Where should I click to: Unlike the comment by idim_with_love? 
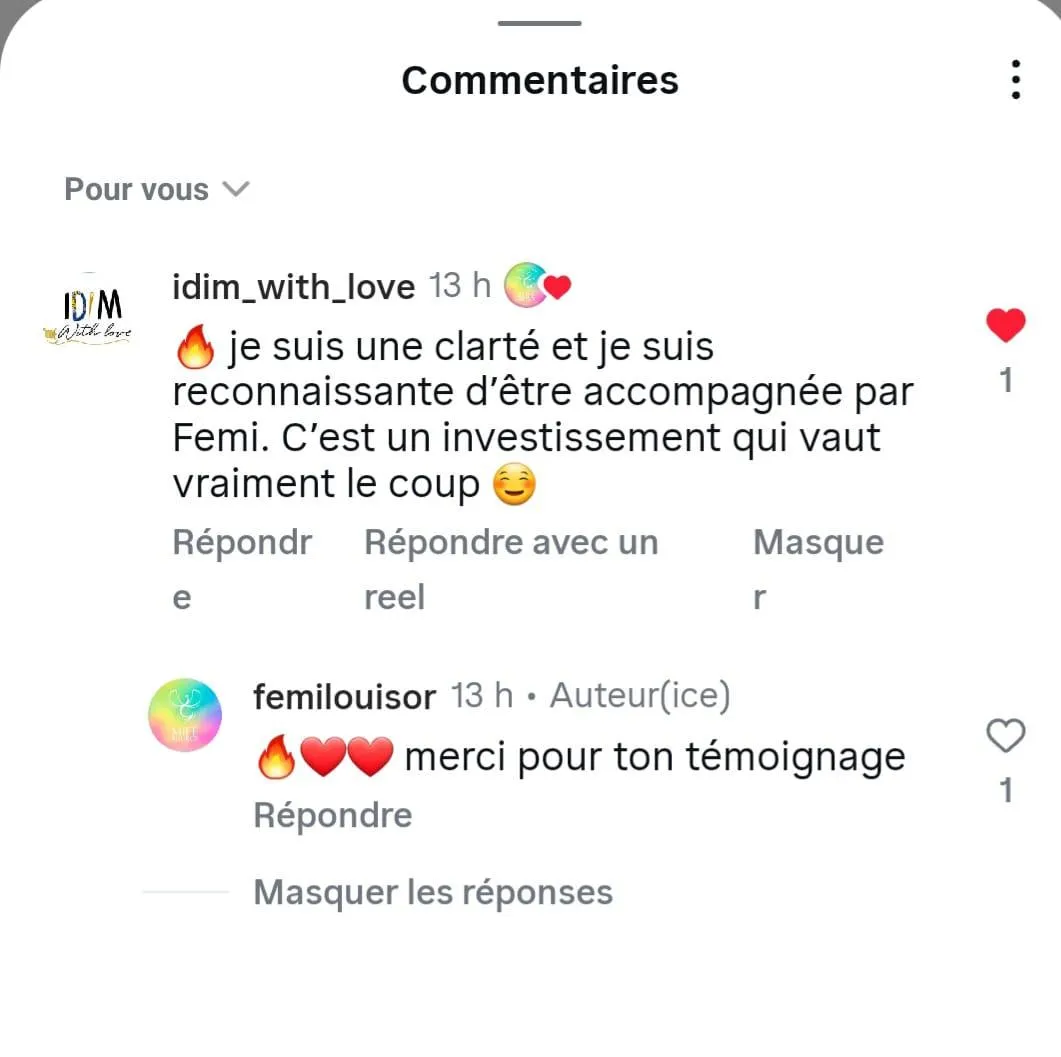pyautogui.click(x=1005, y=326)
